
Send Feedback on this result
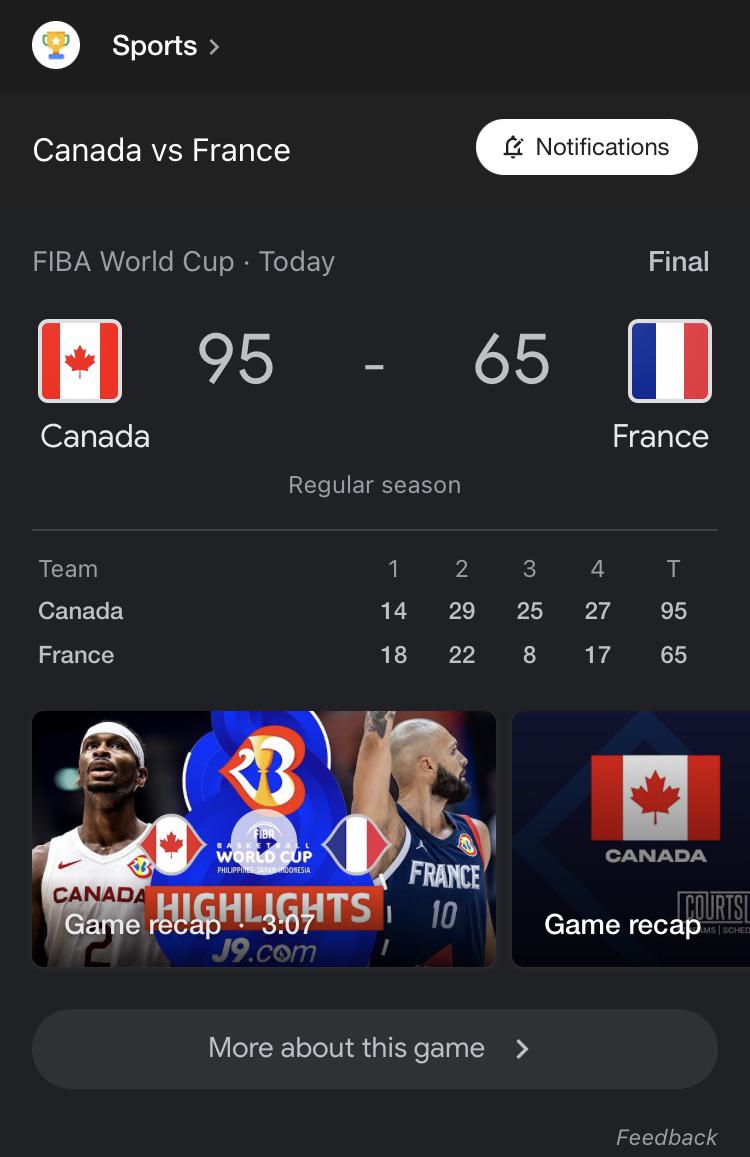[x=666, y=1137]
